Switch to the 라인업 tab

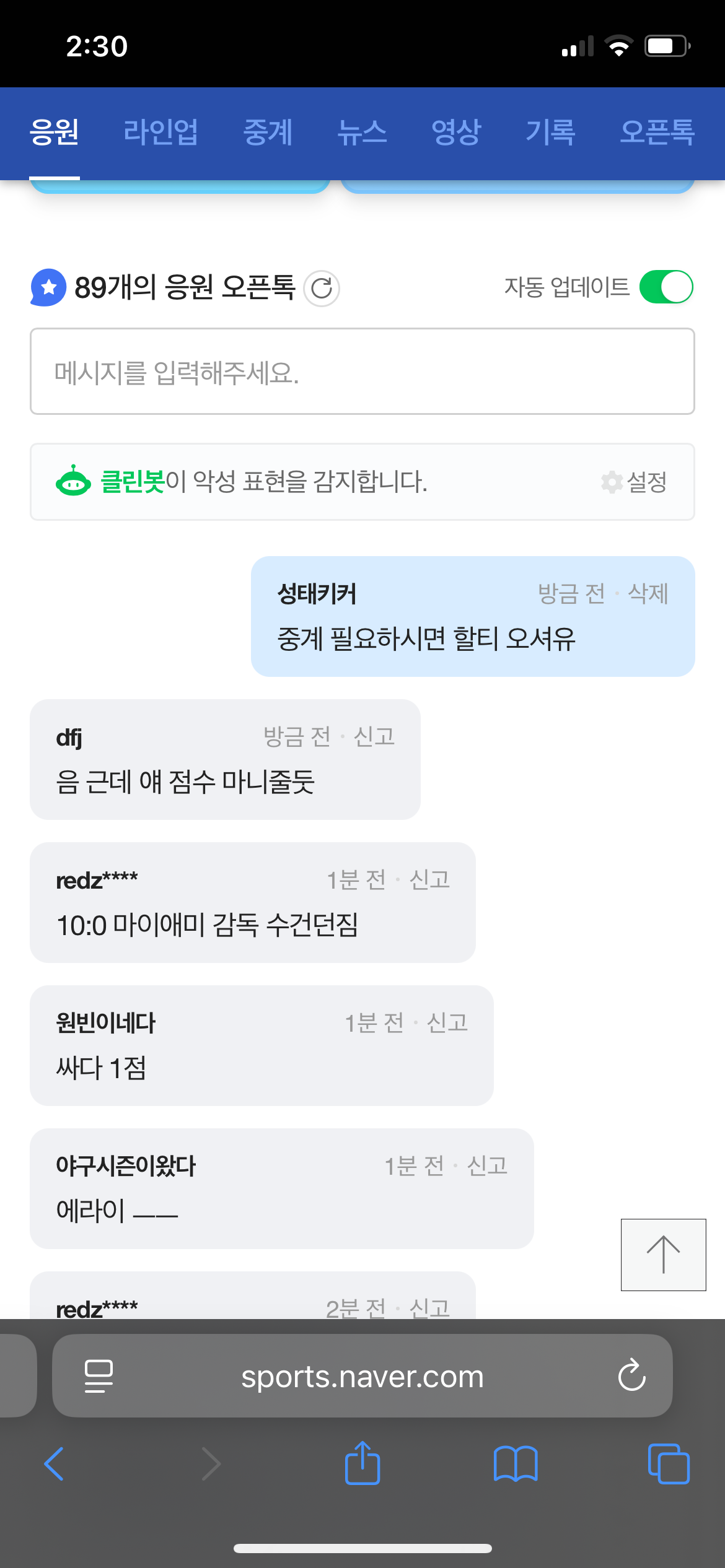click(x=160, y=133)
